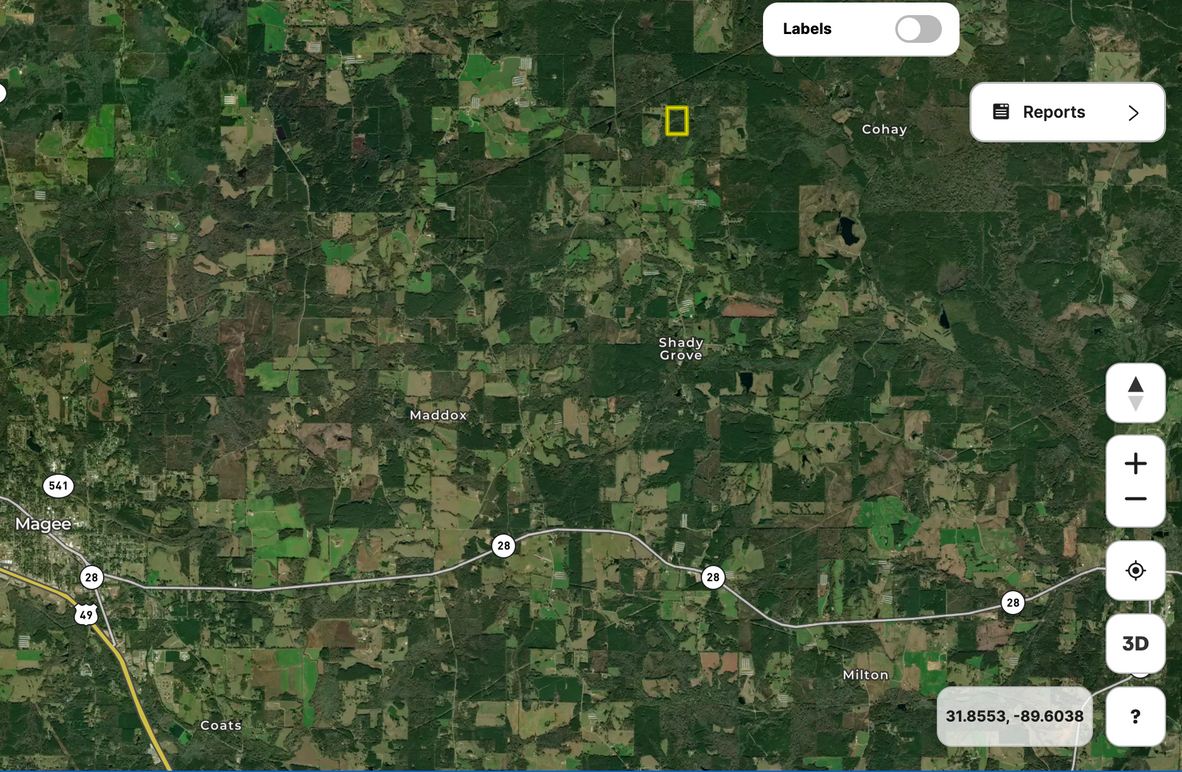Screen dimensions: 1182x772
Task: Center map on my current location
Action: click(x=1135, y=571)
